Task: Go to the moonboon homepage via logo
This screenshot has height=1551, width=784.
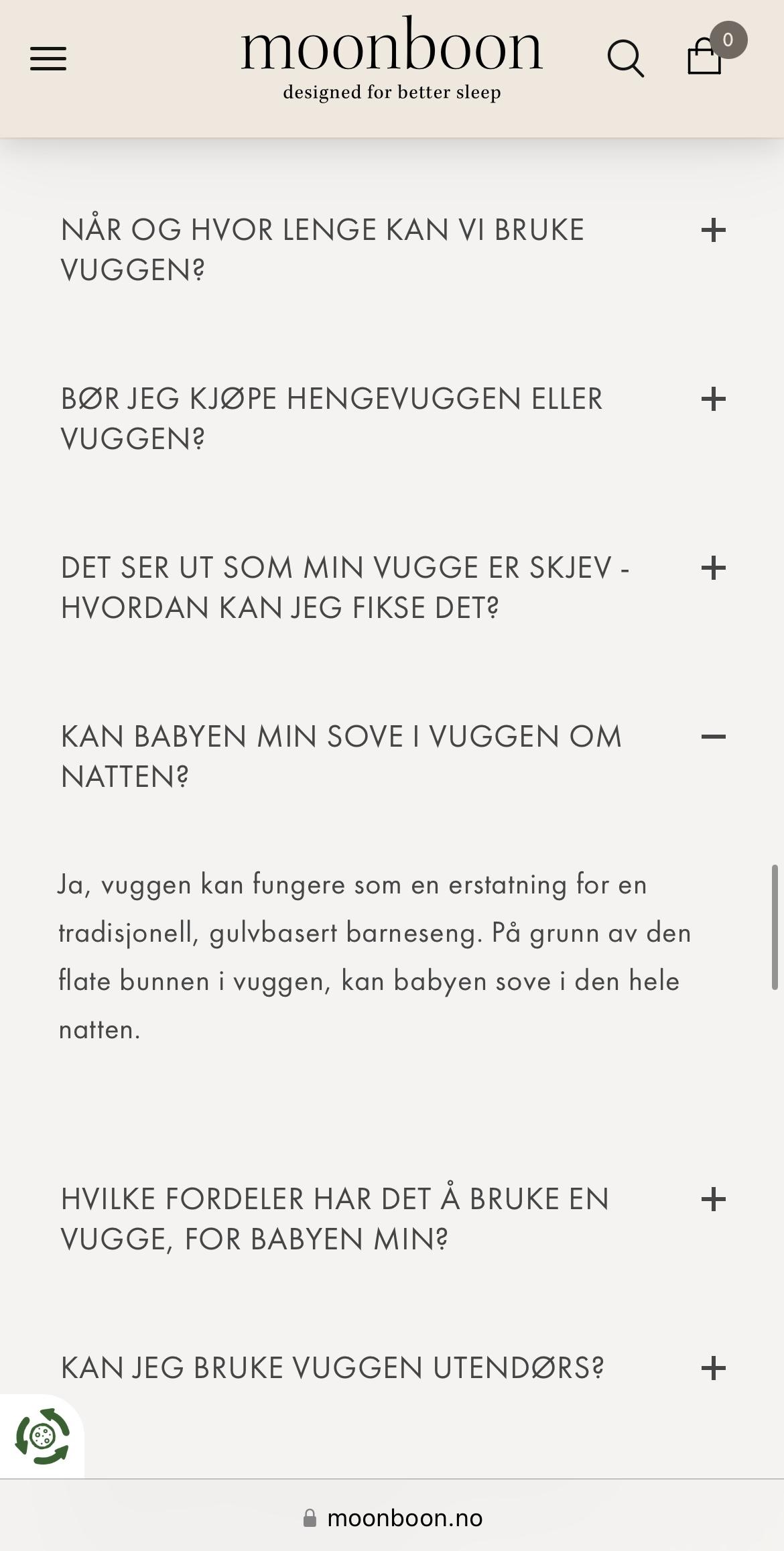Action: (x=391, y=58)
